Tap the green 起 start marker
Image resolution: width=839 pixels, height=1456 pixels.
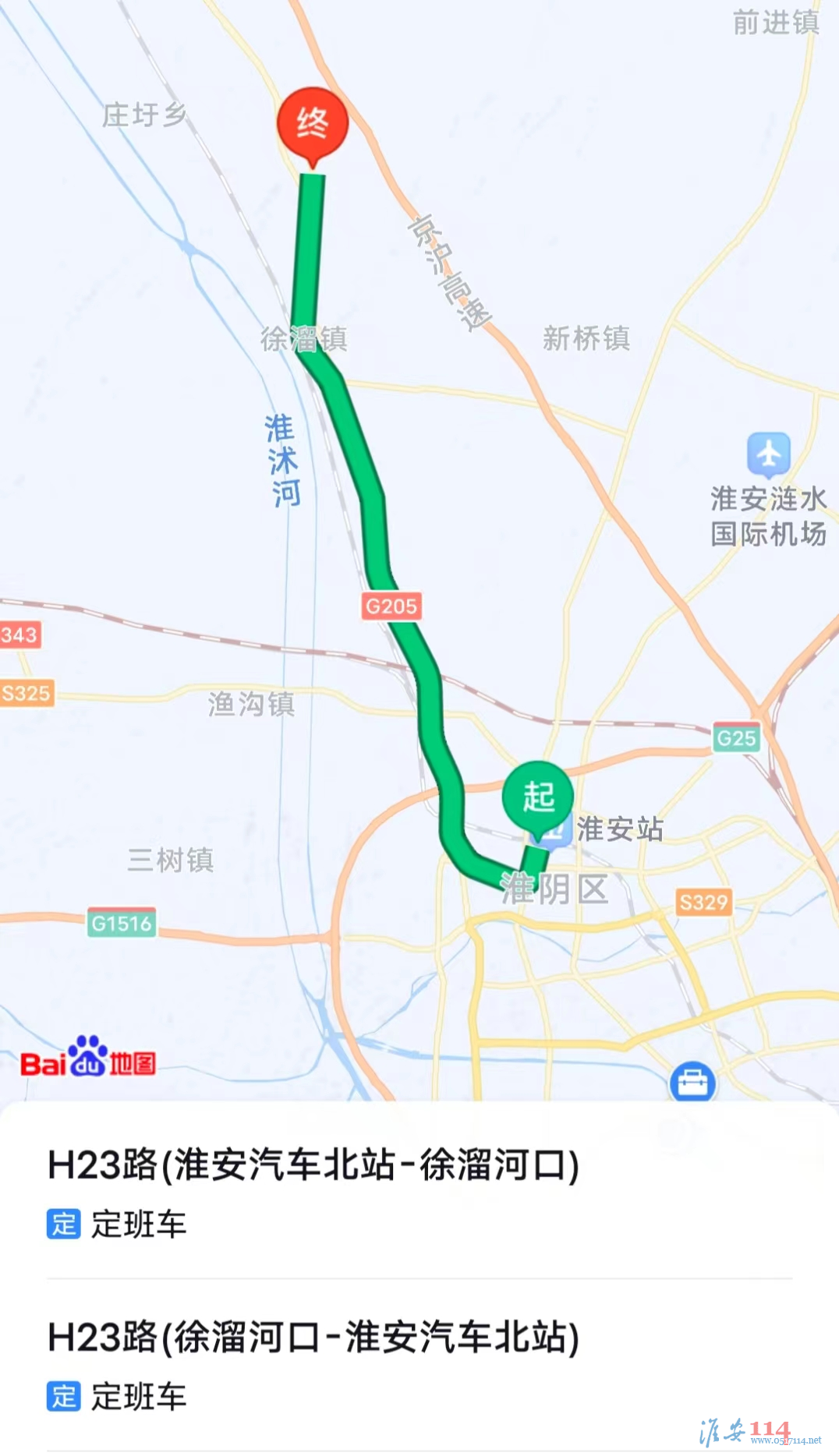click(x=538, y=796)
